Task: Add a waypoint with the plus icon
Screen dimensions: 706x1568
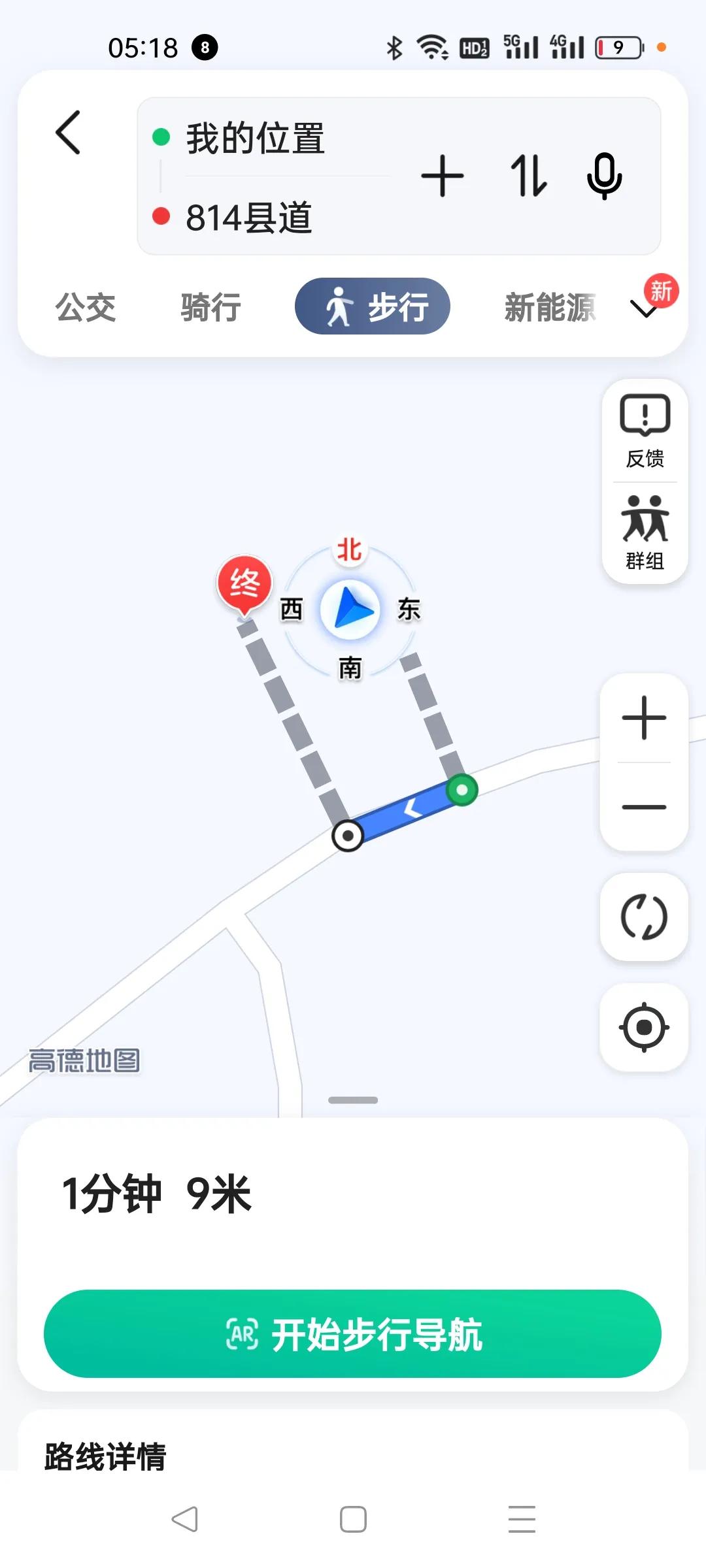Action: click(x=443, y=176)
